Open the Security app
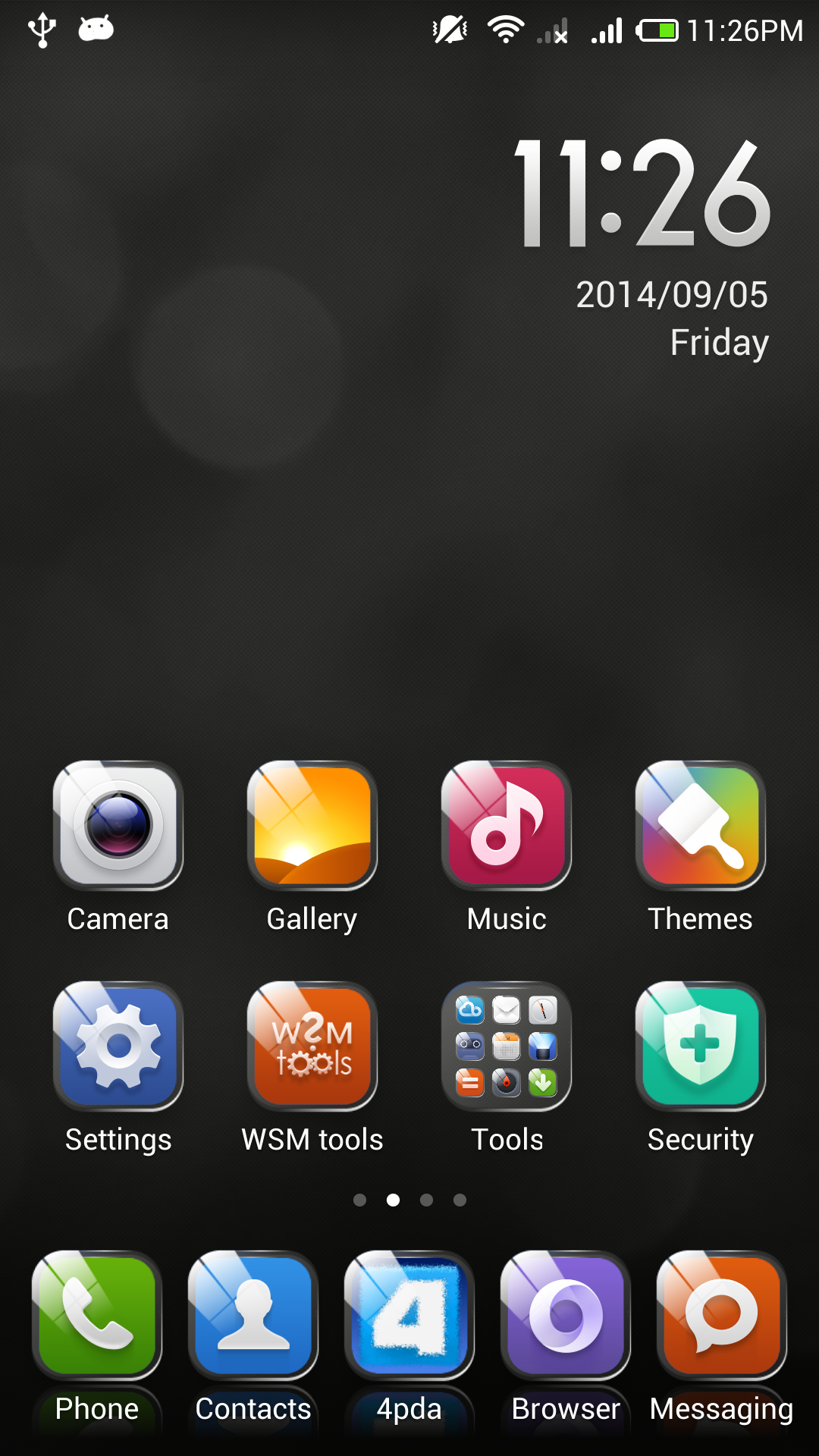The width and height of the screenshot is (819, 1456). click(x=700, y=1046)
